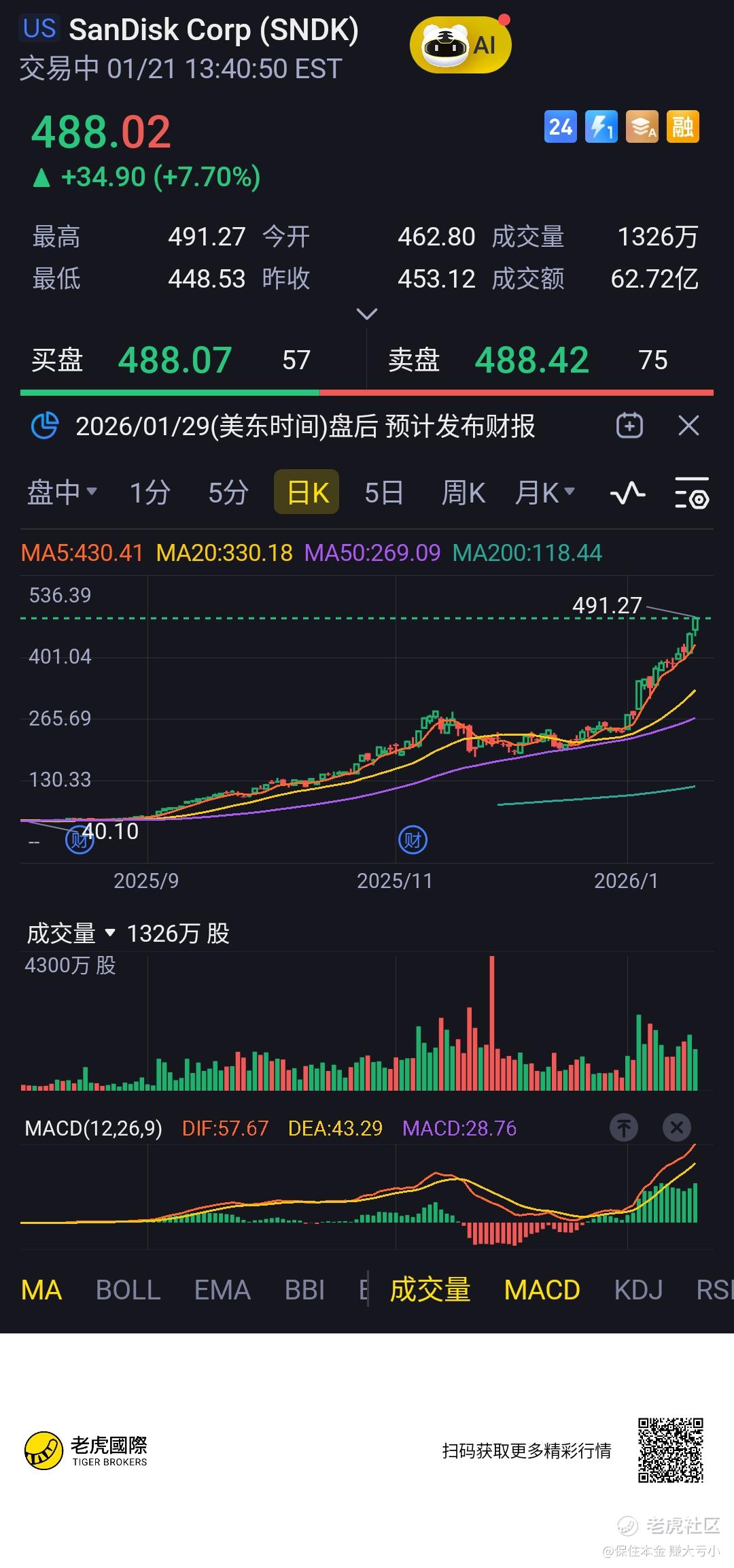Dismiss the earnings report banner
Viewport: 734px width, 1568px height.
688,426
